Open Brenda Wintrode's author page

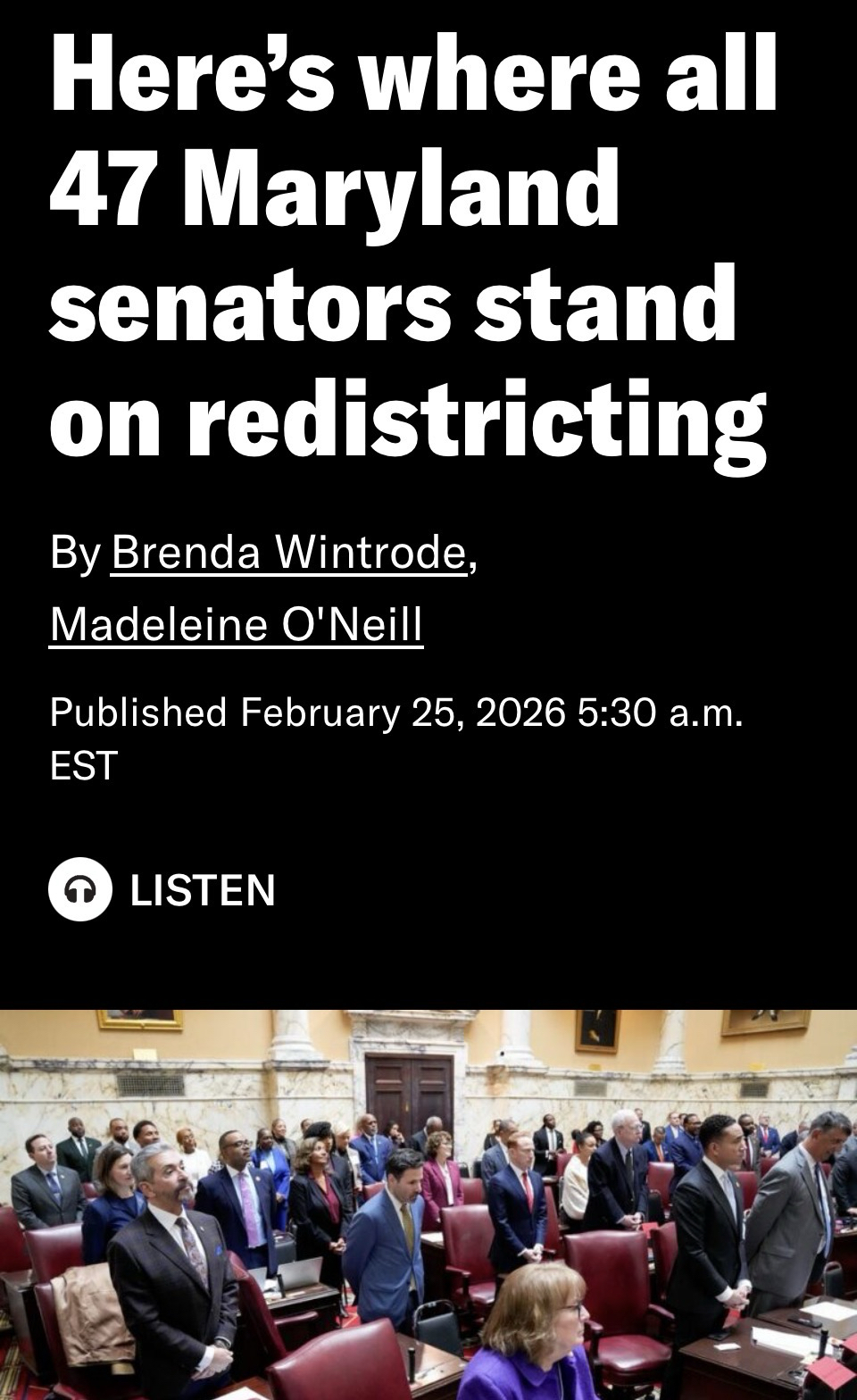point(288,551)
